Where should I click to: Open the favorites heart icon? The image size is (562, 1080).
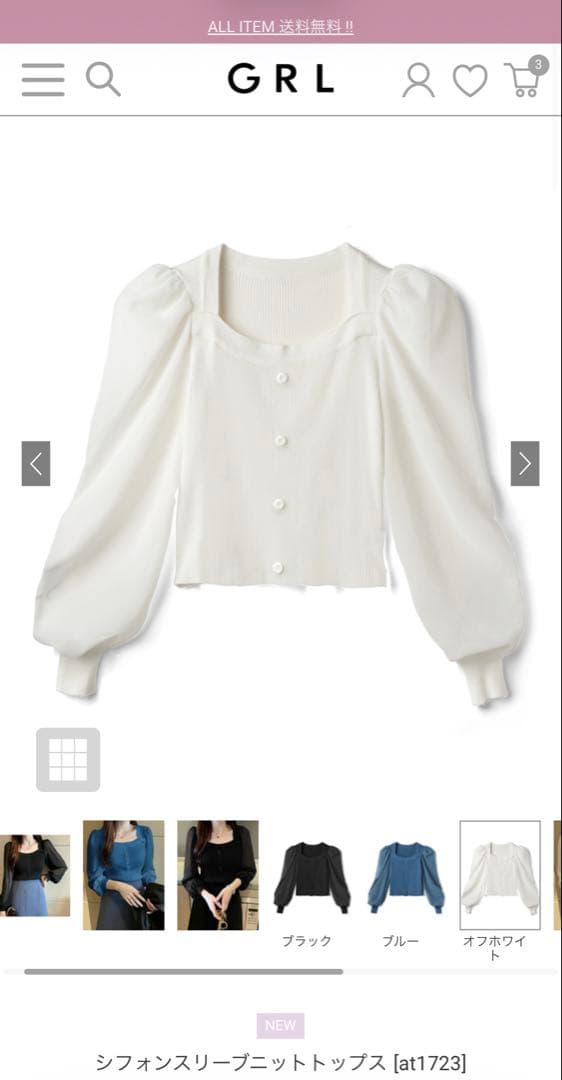point(470,81)
